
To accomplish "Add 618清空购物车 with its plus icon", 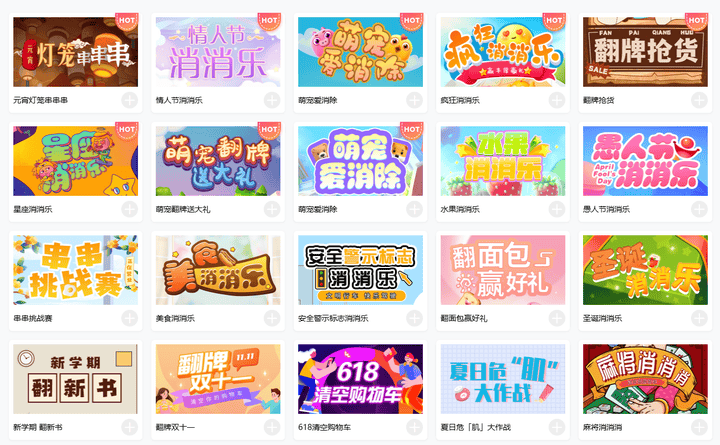I will pyautogui.click(x=414, y=427).
